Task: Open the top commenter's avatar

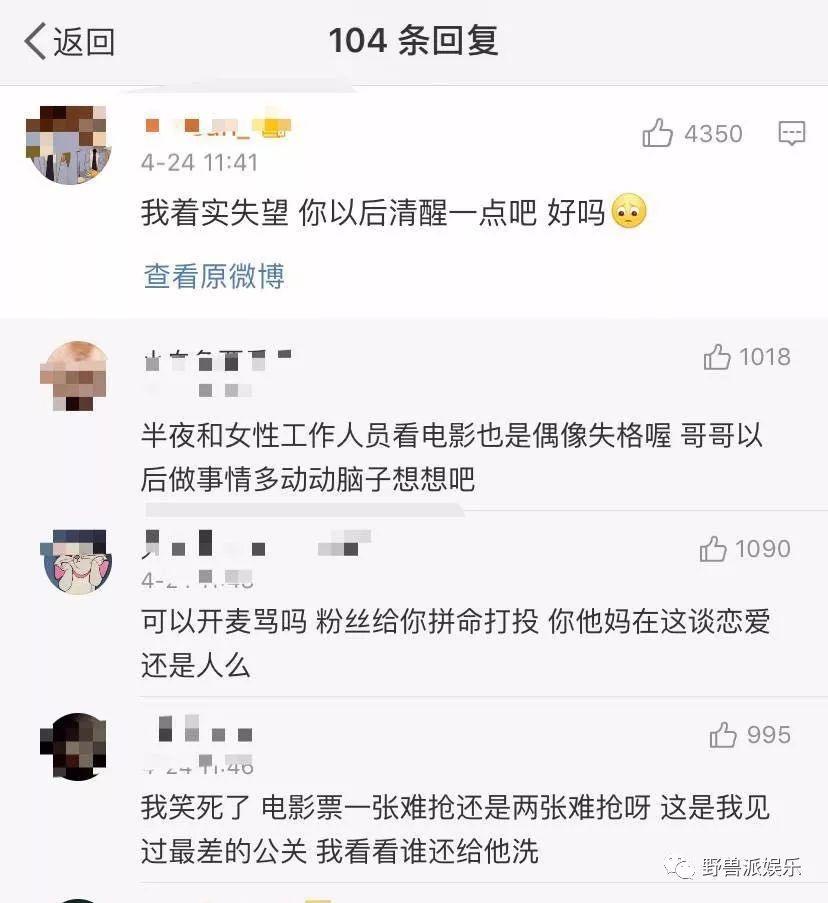Action: [67, 143]
